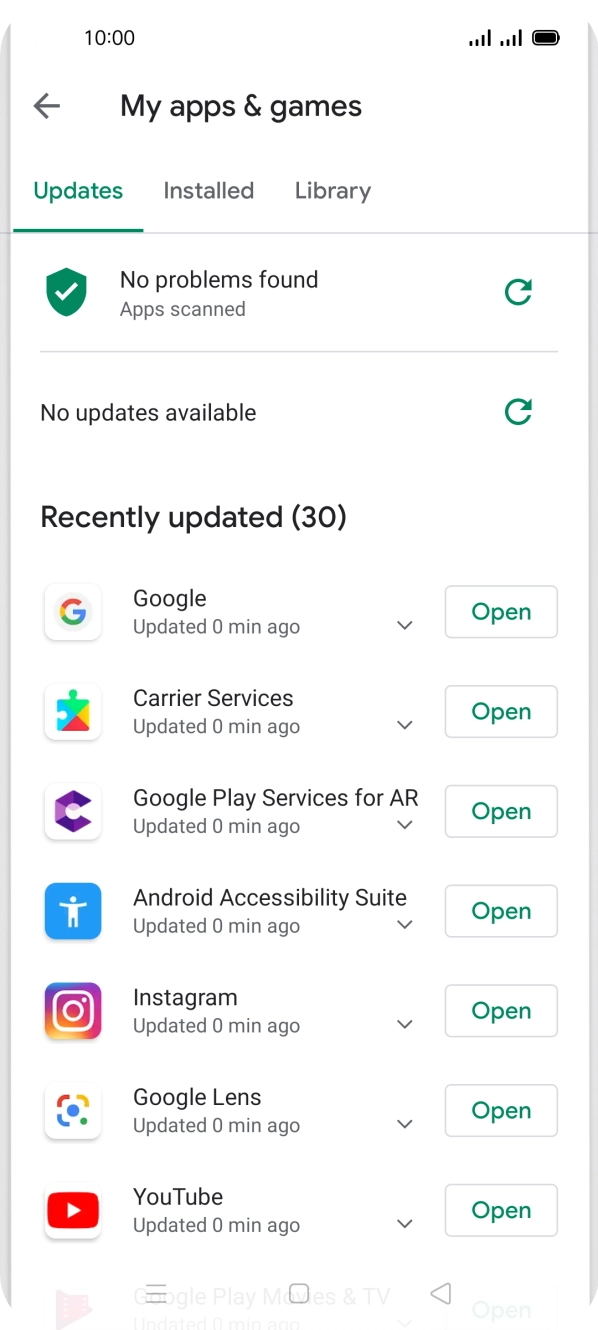This screenshot has width=598, height=1330.
Task: Launch YouTube with its Open button
Action: point(501,1210)
